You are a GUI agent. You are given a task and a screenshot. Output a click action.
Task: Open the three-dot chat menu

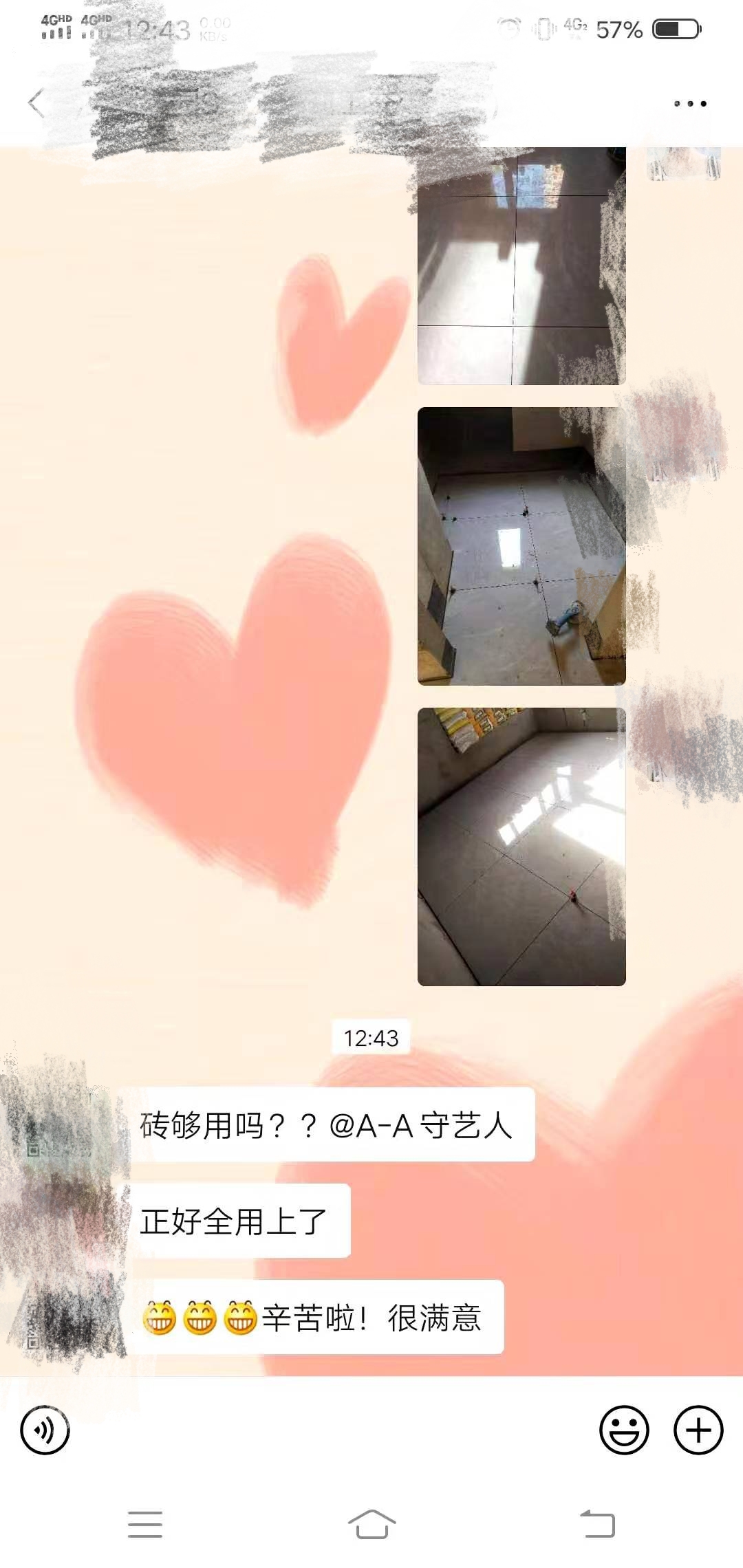[x=690, y=104]
